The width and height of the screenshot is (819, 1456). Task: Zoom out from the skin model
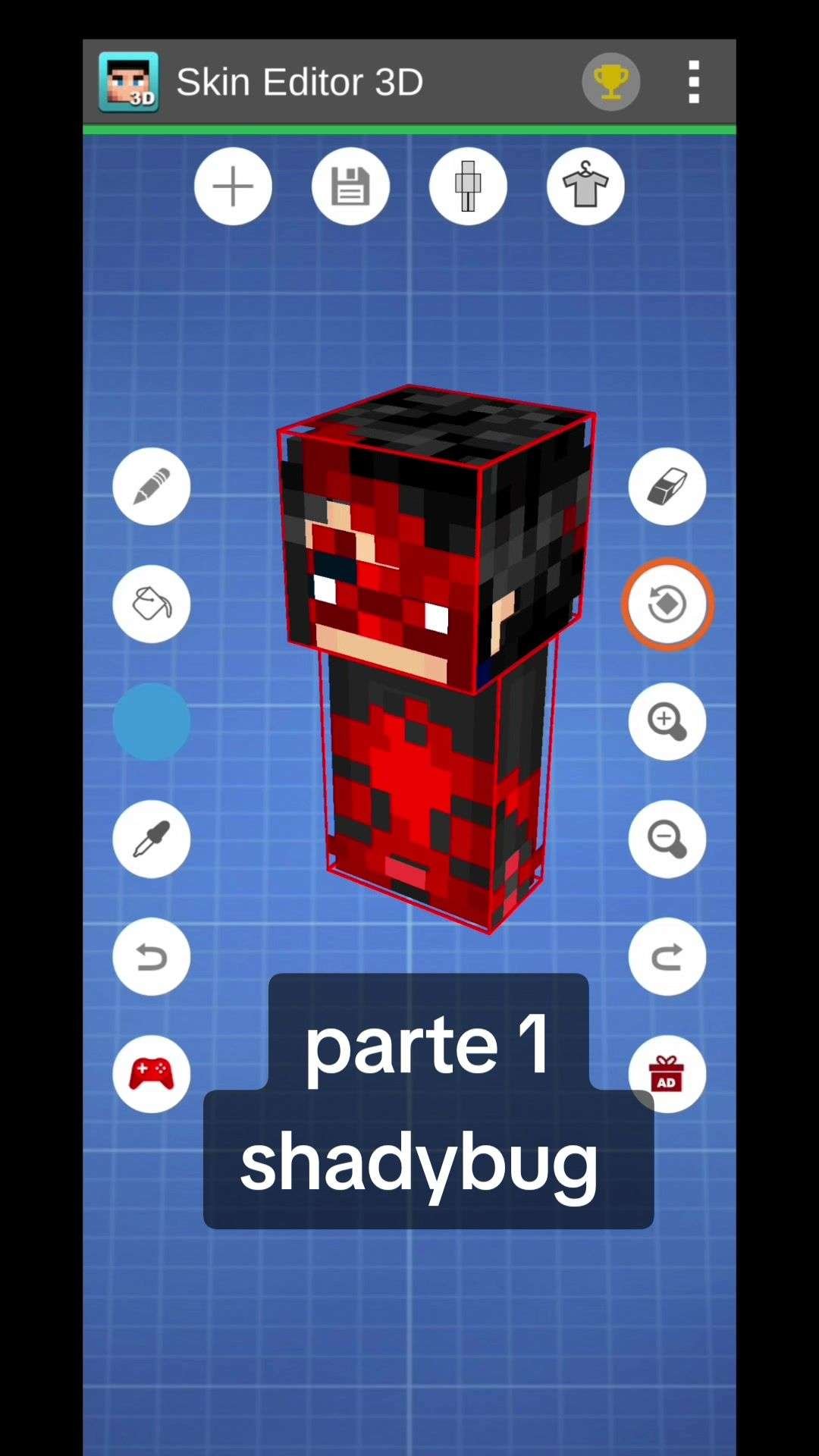[667, 839]
